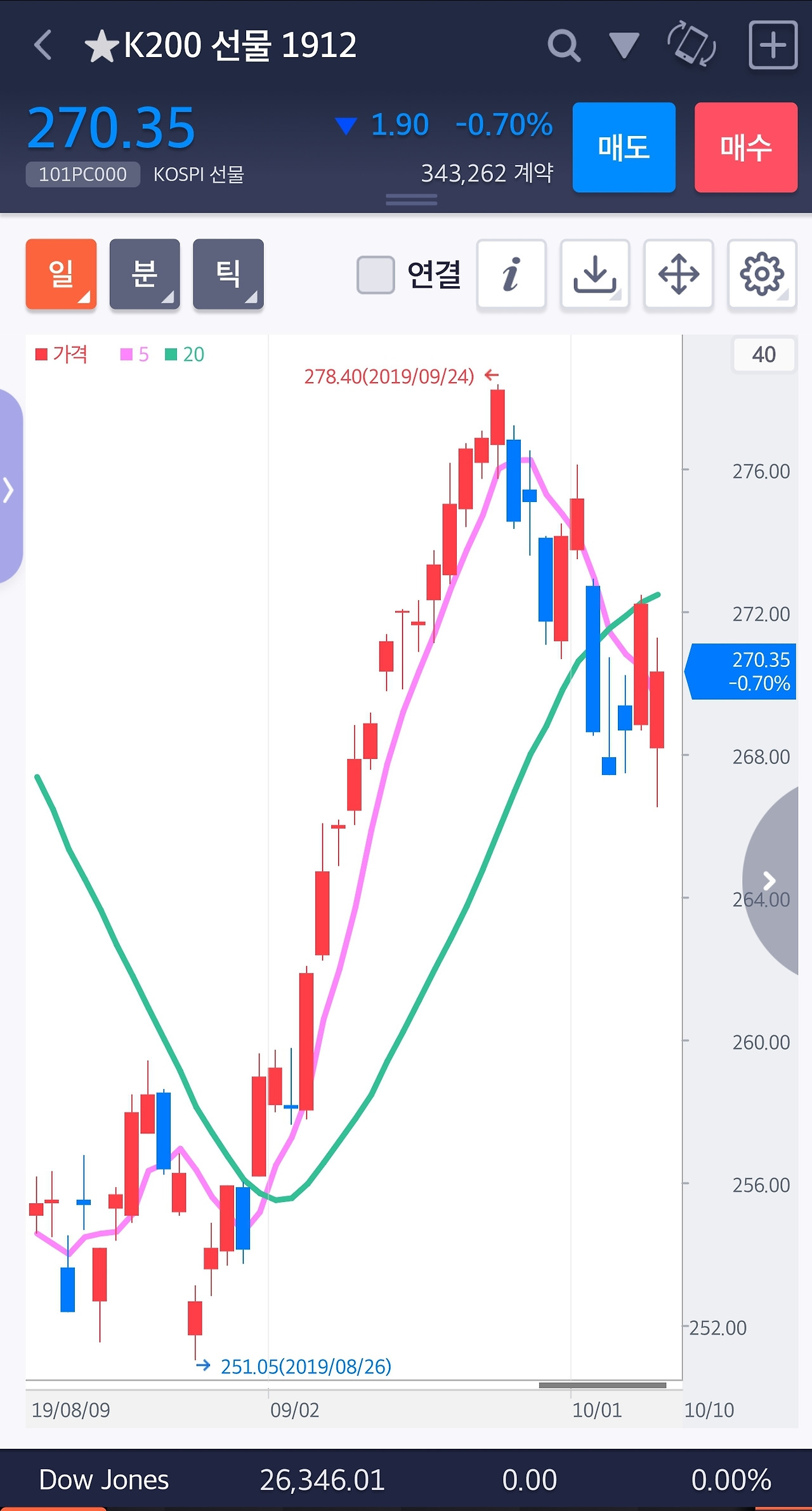This screenshot has height=1511, width=812.
Task: Expand the right side panel chevron
Action: tap(768, 880)
